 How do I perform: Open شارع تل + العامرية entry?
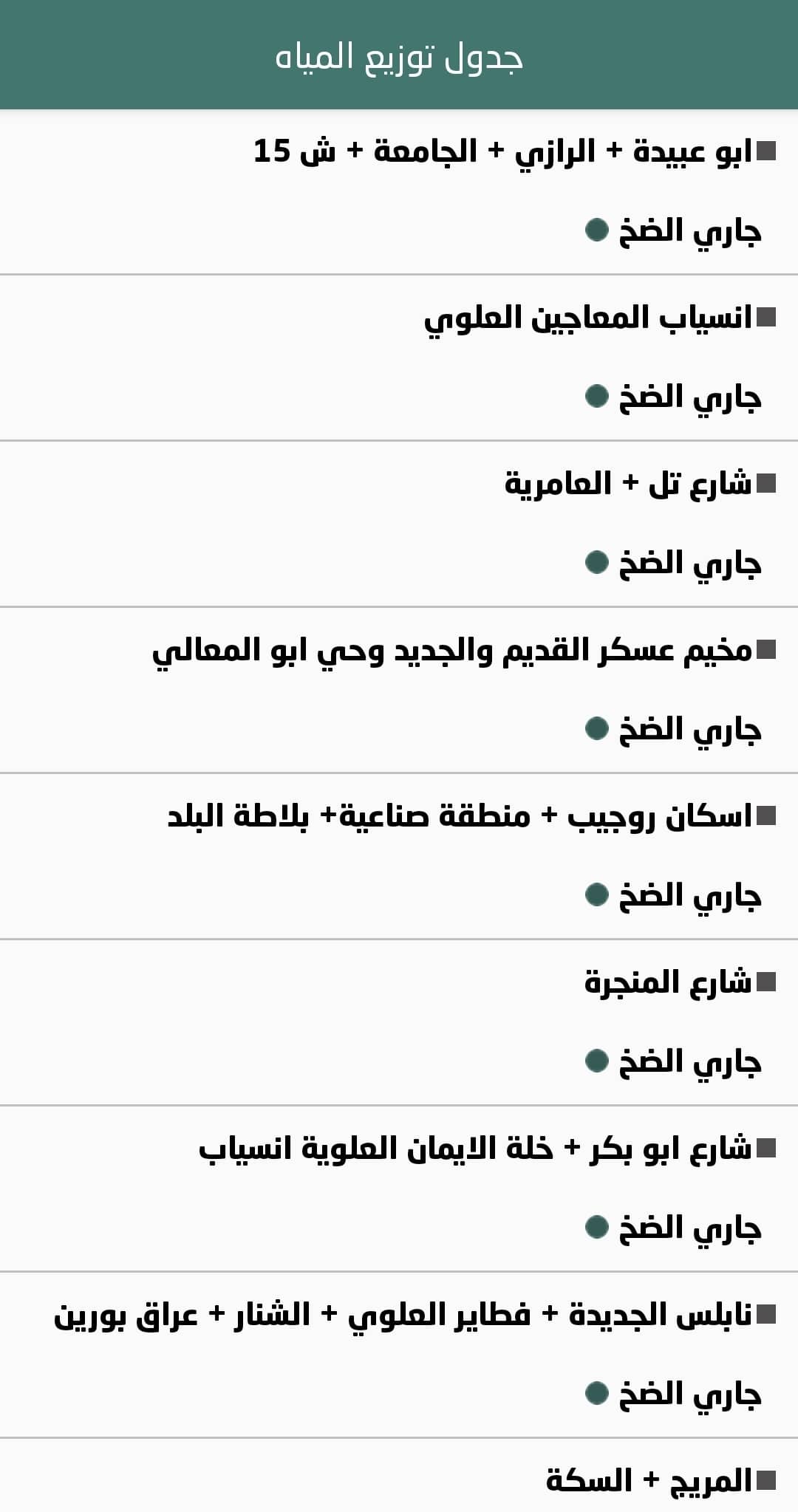628,484
